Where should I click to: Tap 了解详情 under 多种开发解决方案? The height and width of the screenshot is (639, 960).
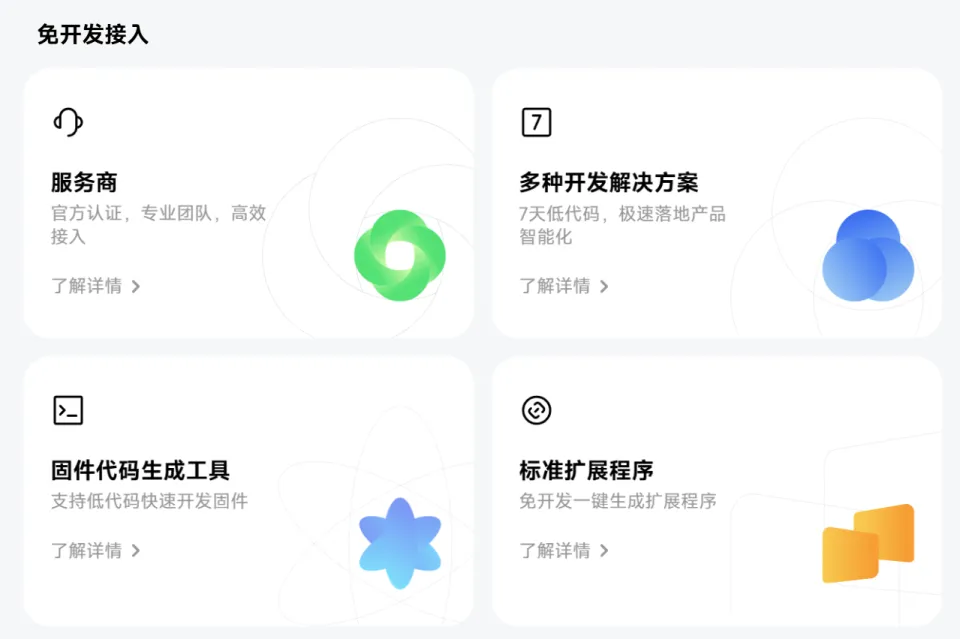[x=563, y=286]
